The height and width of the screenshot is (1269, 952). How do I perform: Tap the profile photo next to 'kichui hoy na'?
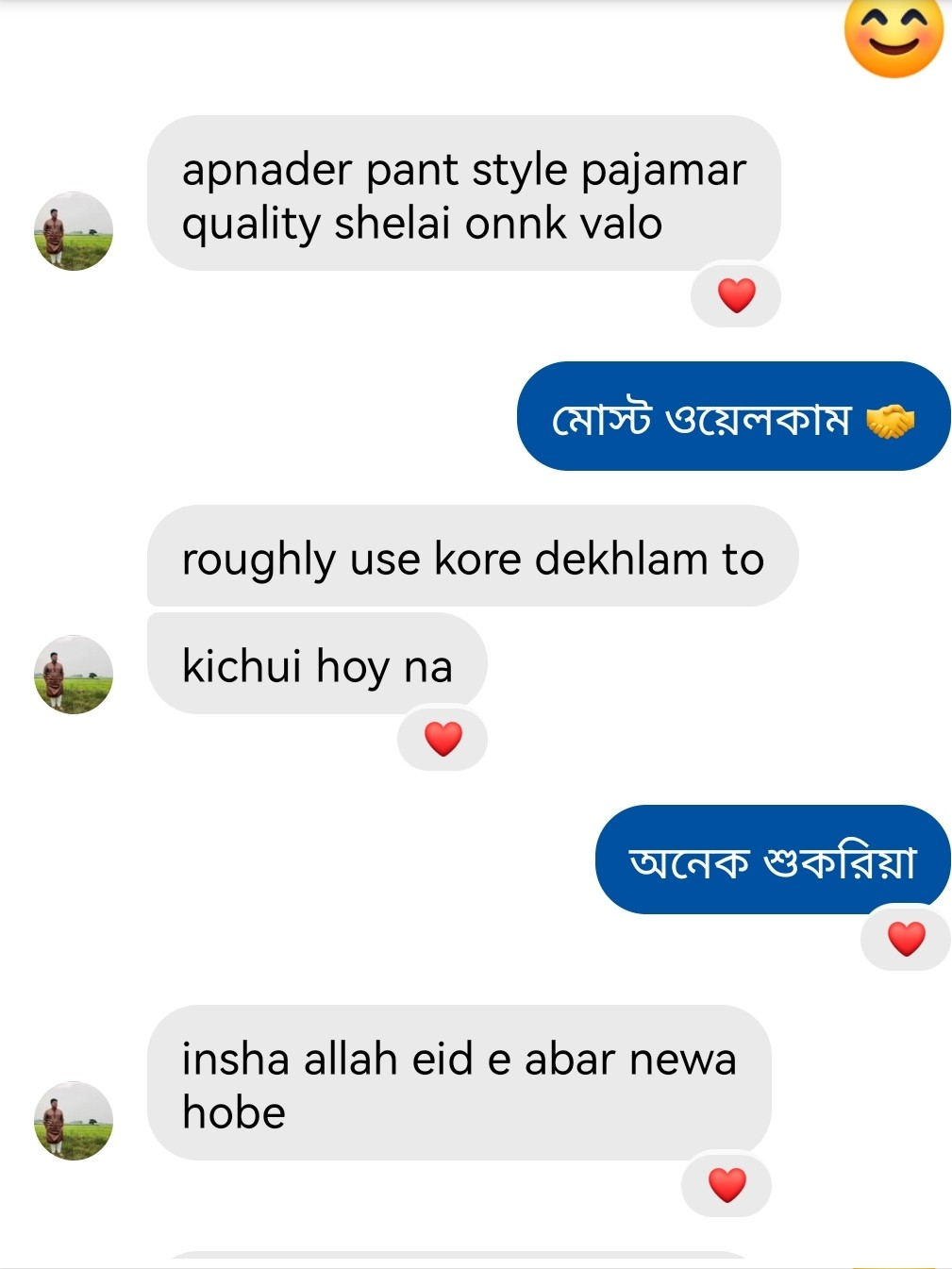pos(74,675)
